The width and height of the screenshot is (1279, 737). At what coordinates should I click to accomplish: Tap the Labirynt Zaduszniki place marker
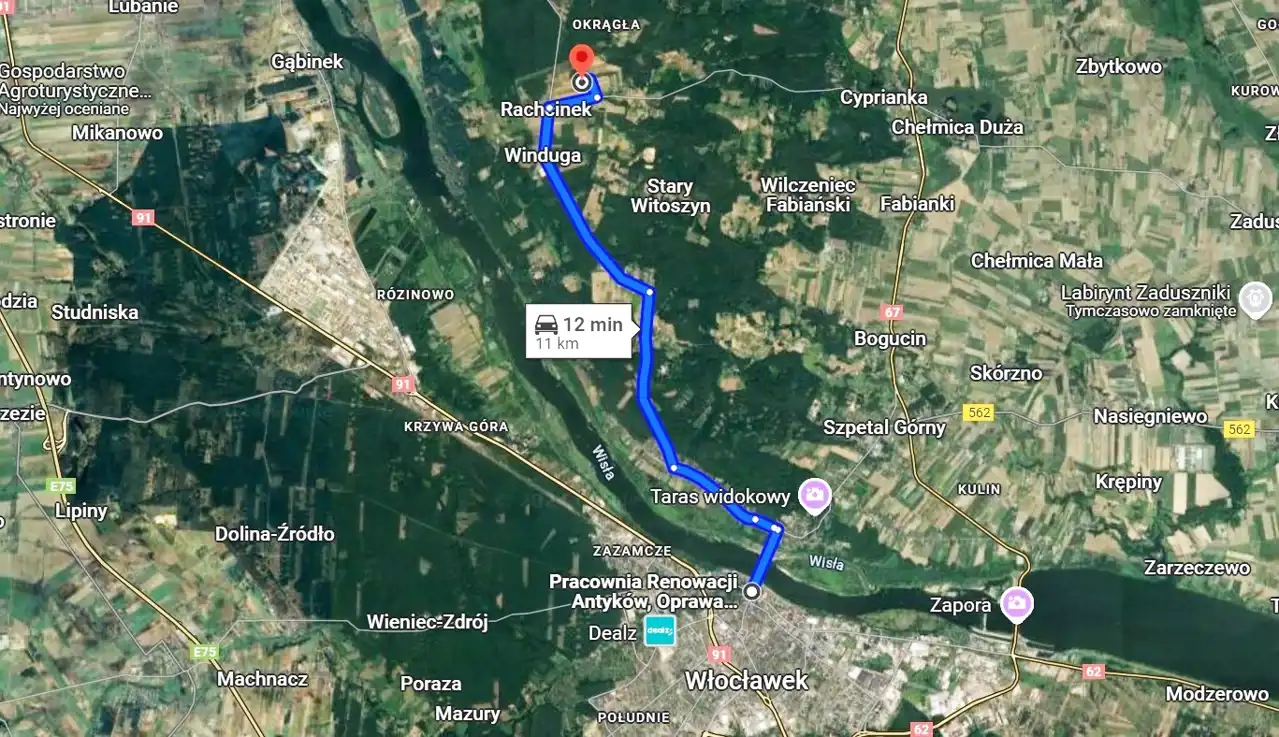tap(1254, 298)
